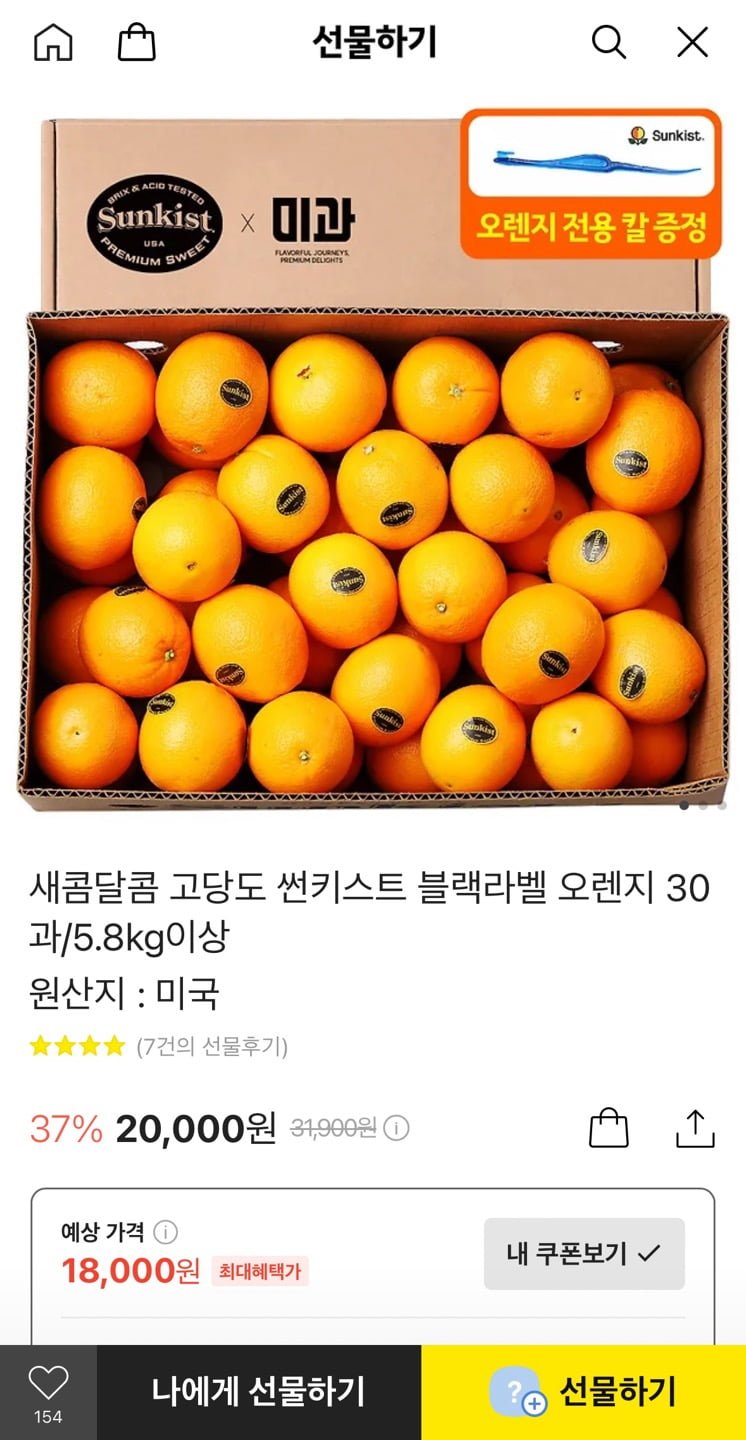Add this orange box to cart
Screen dimensions: 746x1440
click(x=609, y=1129)
